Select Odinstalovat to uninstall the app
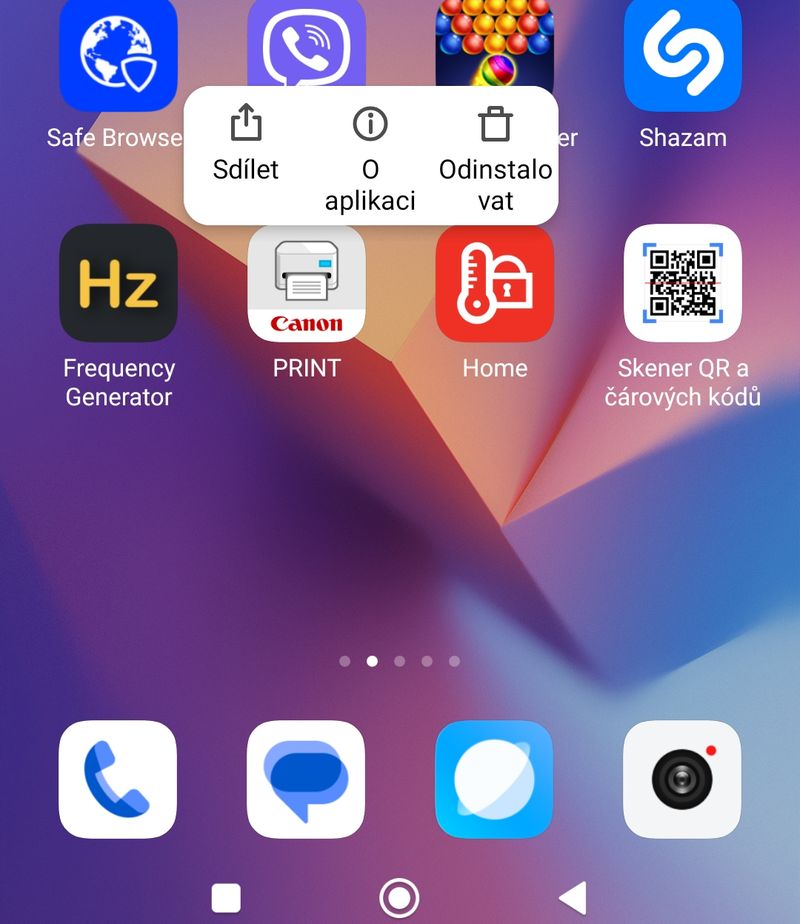The image size is (800, 924). pos(495,160)
